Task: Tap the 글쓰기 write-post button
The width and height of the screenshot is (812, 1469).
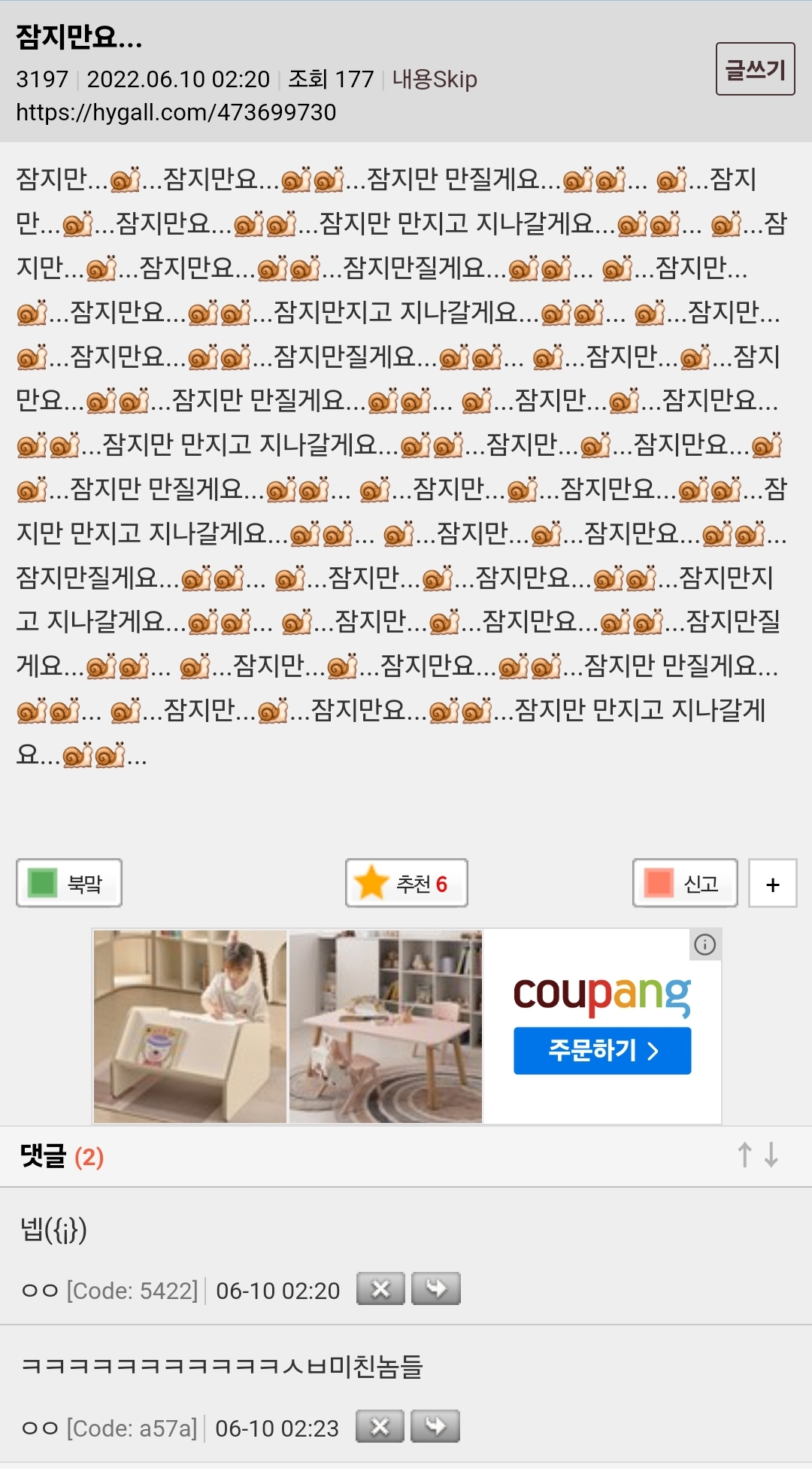Action: (755, 69)
